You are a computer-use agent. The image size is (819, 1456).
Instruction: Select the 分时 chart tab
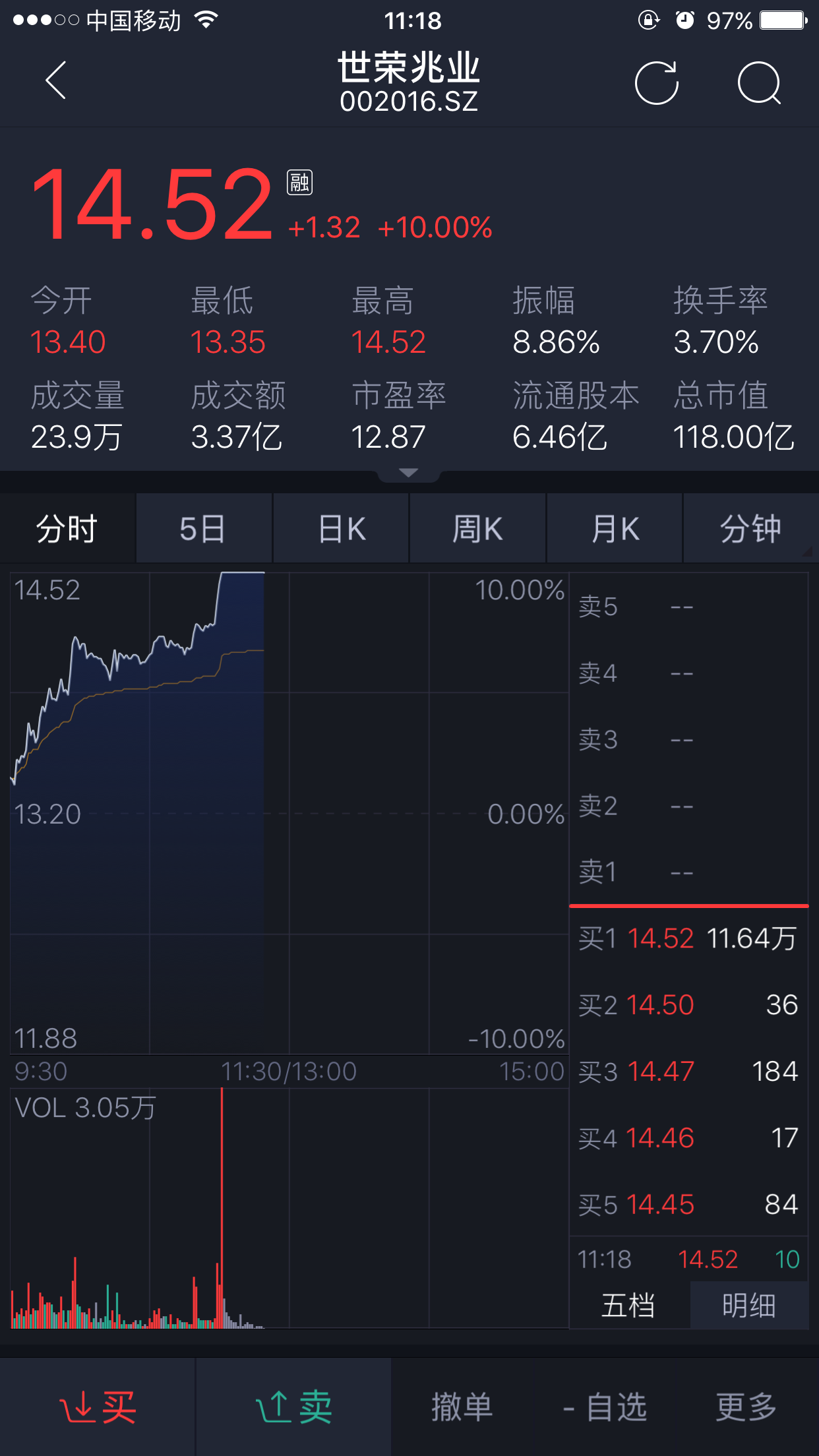tap(67, 529)
